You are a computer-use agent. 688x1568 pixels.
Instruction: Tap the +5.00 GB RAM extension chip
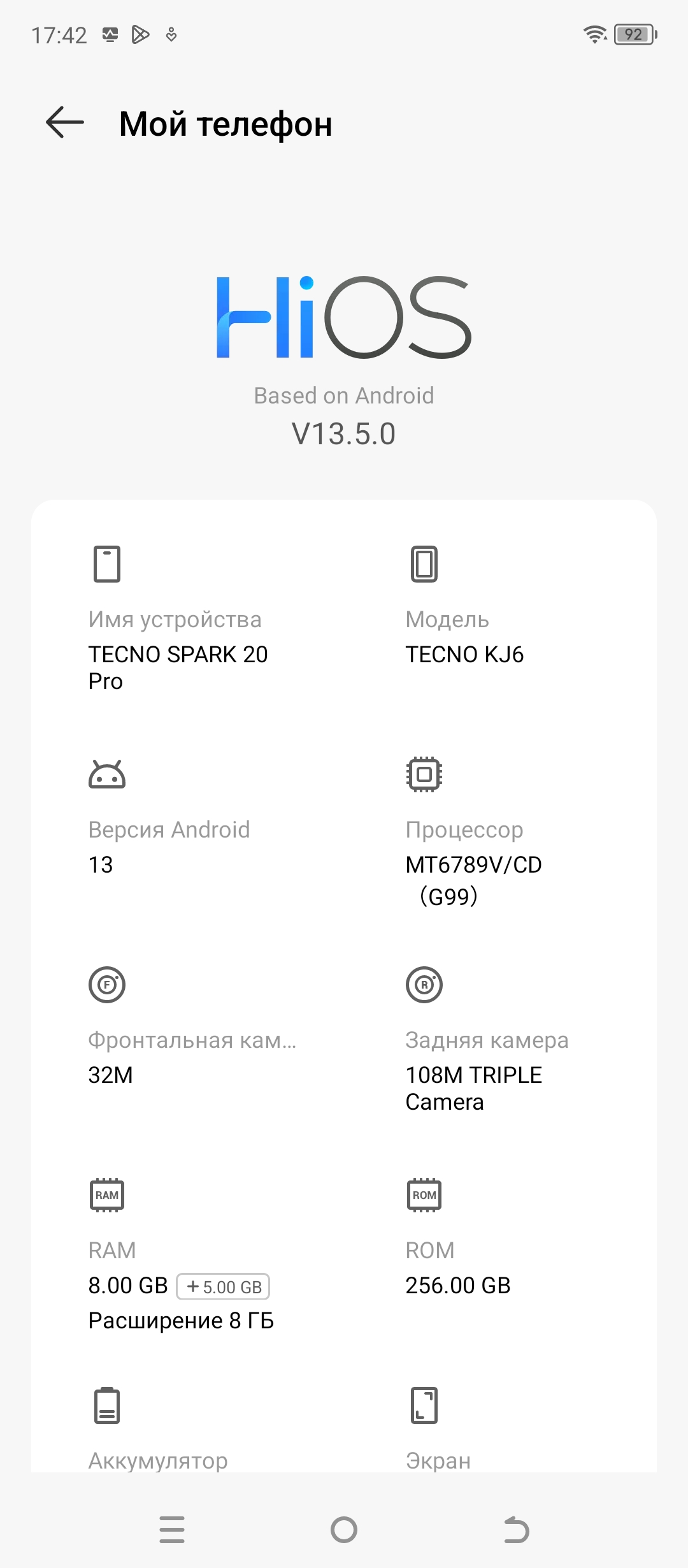click(224, 1286)
